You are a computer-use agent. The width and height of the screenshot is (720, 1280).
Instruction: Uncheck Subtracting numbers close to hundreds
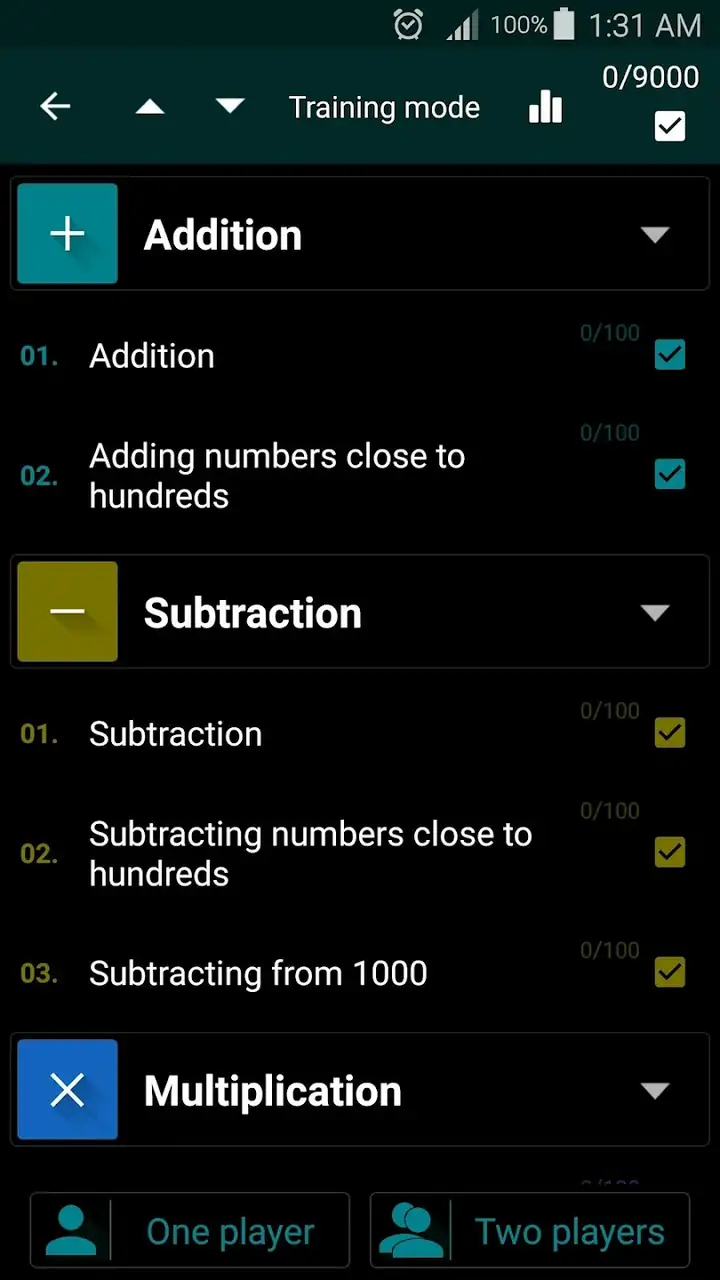[670, 852]
